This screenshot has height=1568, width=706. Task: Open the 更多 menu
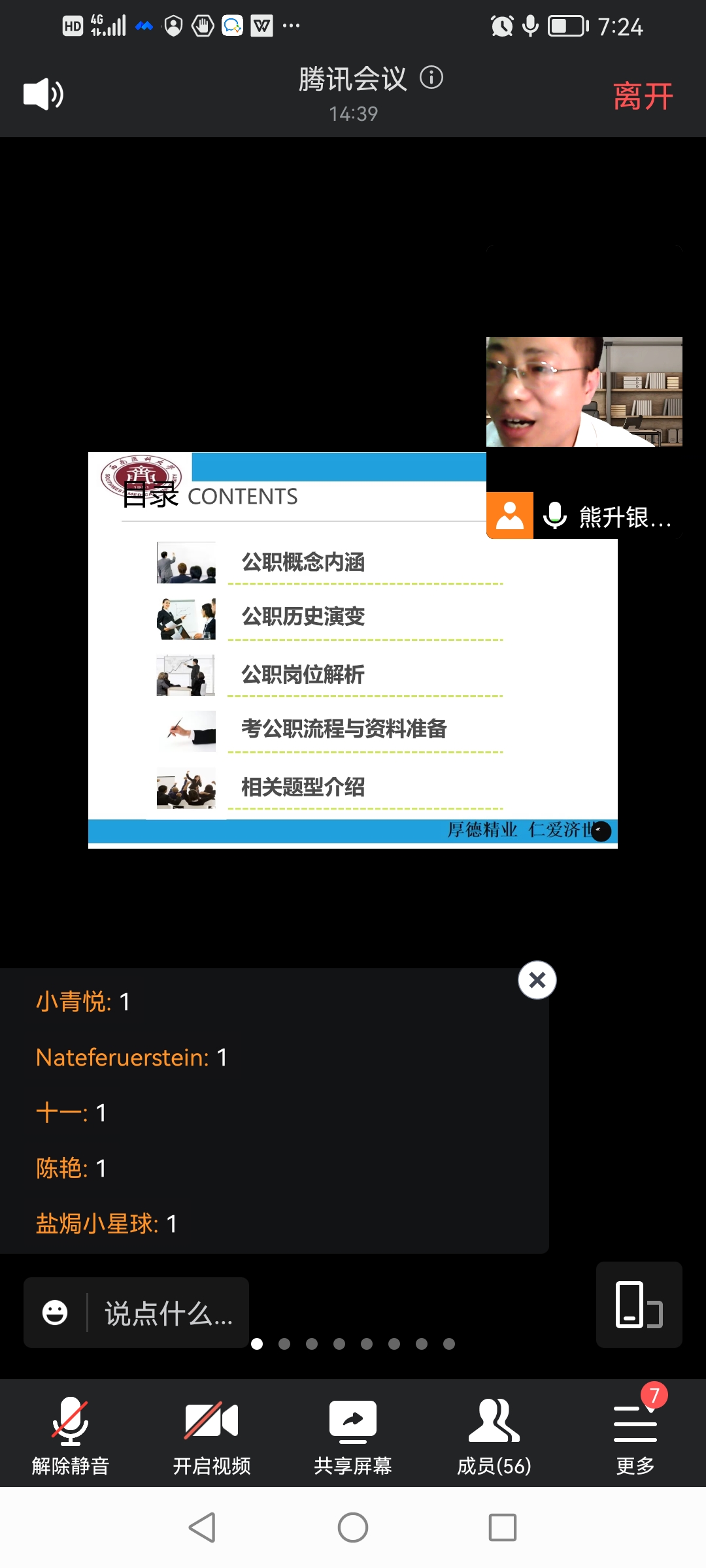click(x=635, y=1435)
